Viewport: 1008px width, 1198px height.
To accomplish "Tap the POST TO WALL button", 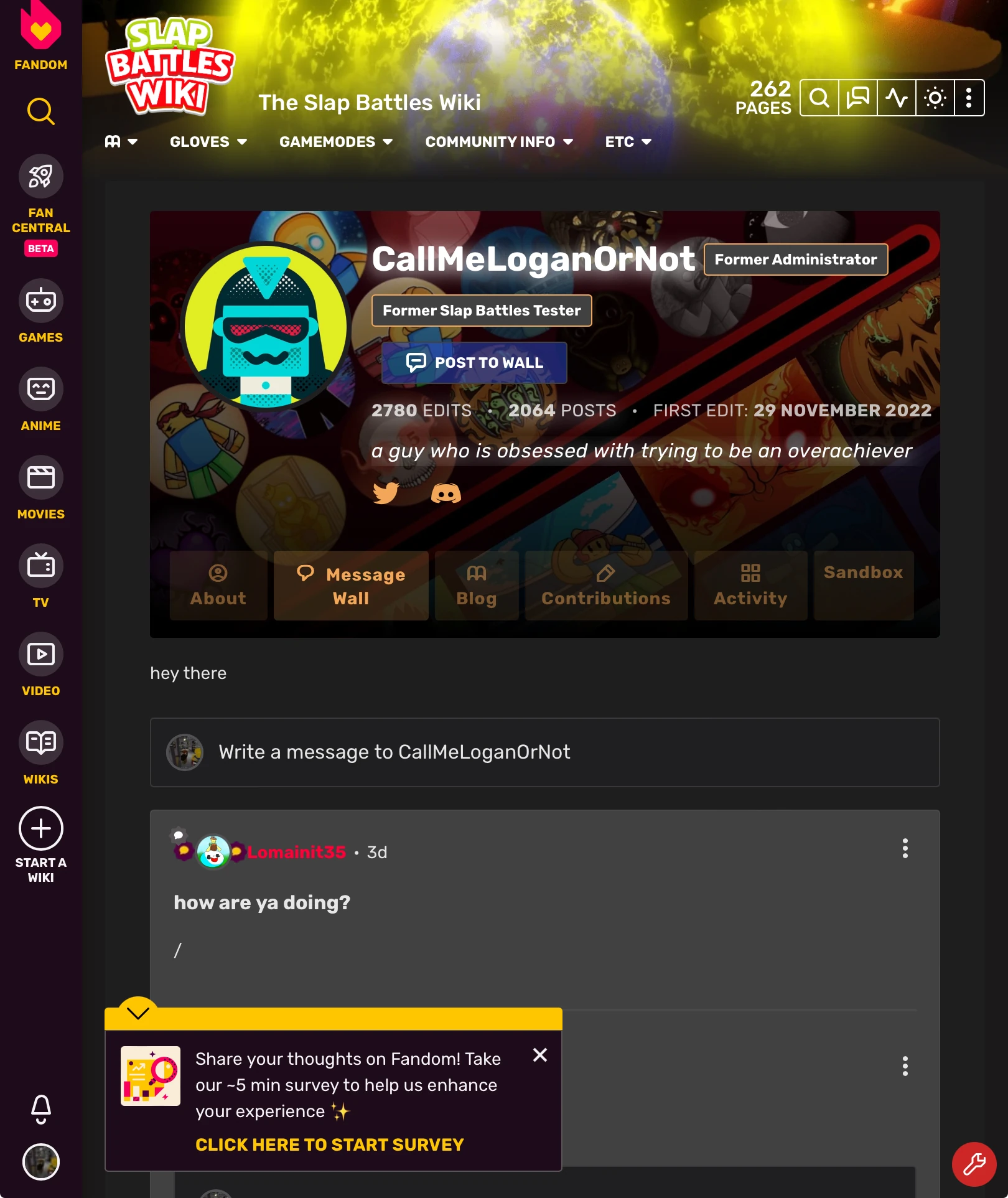I will (x=474, y=363).
